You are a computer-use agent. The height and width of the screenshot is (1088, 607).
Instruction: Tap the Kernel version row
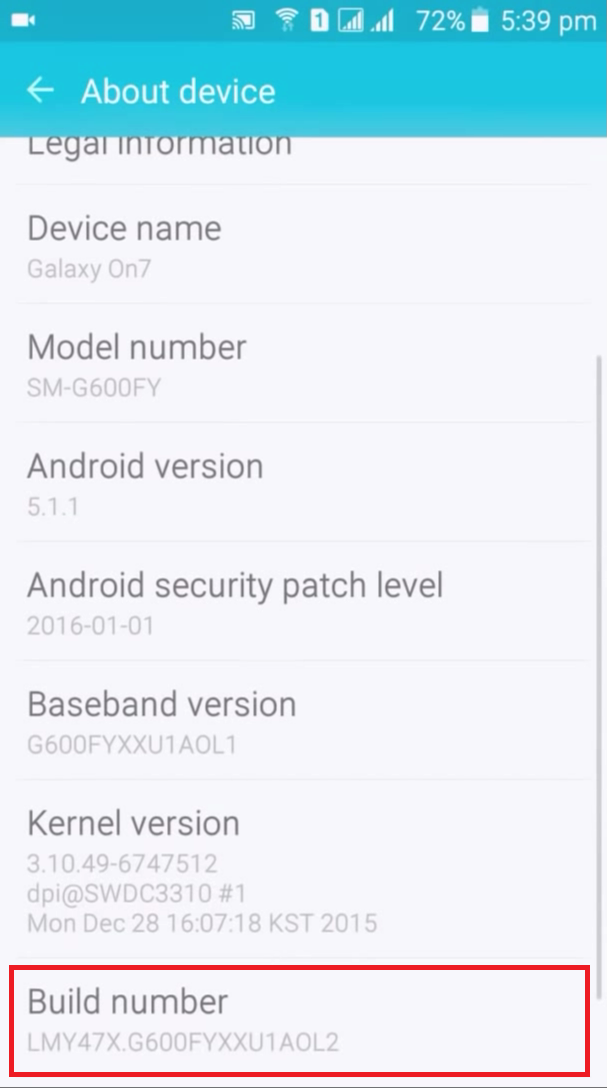click(x=303, y=870)
